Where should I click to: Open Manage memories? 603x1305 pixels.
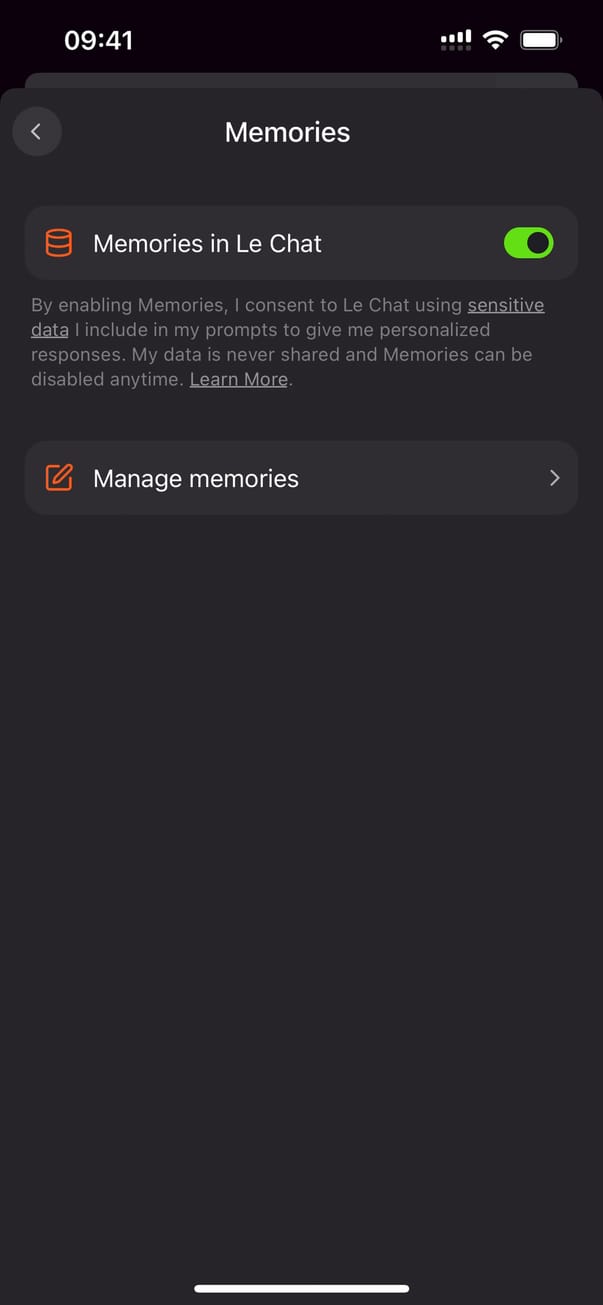[x=301, y=478]
